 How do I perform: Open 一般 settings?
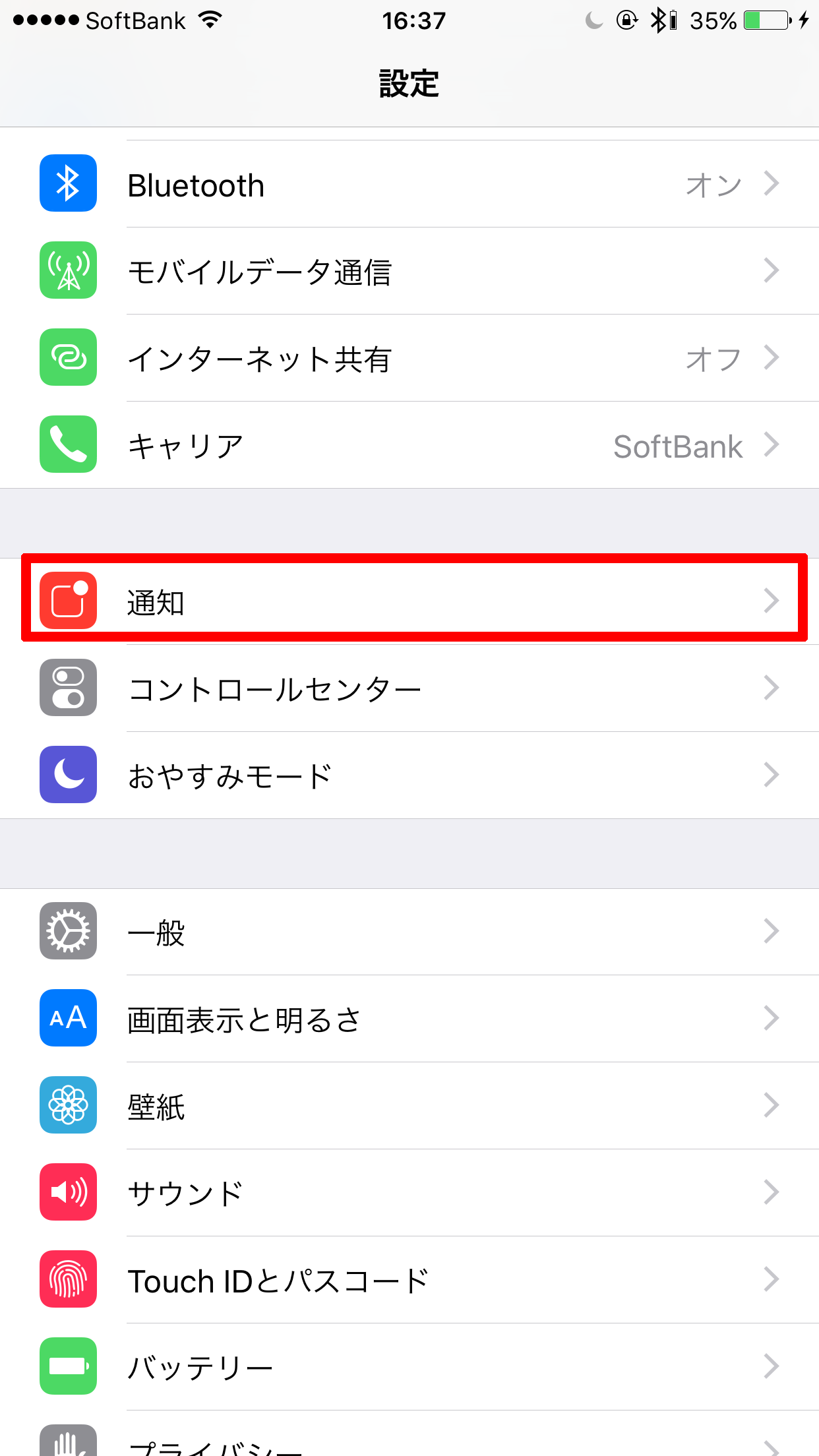tap(409, 931)
